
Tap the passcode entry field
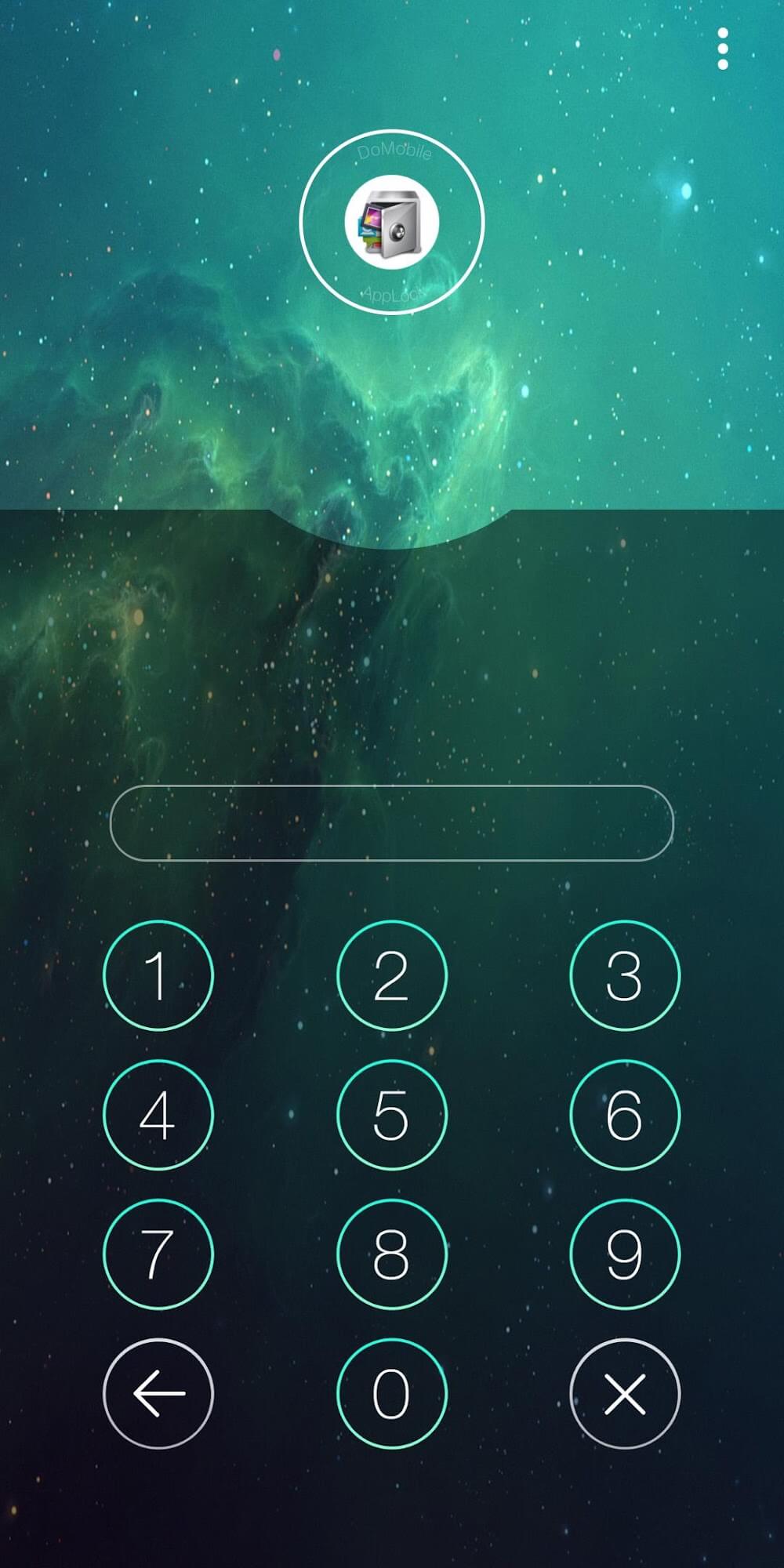coord(391,822)
